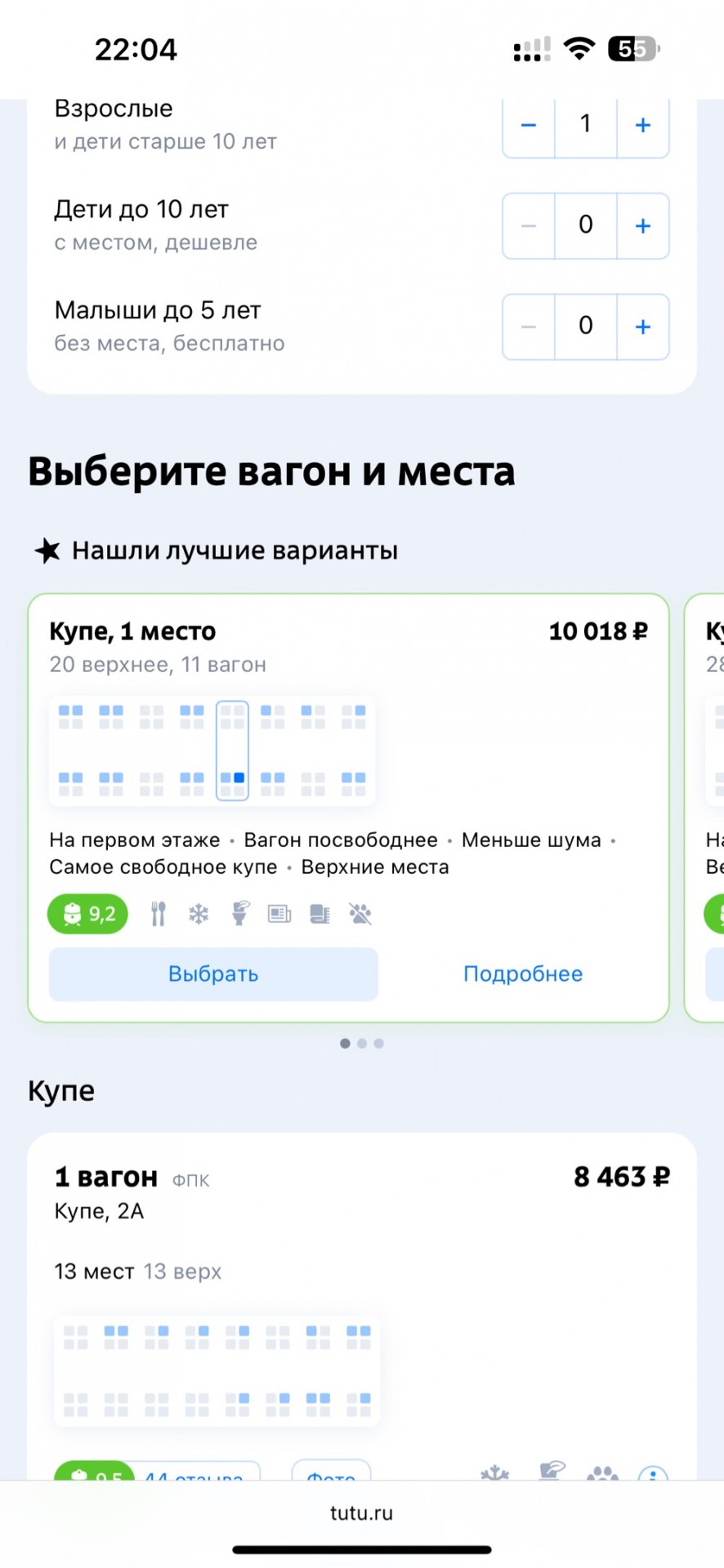Viewport: 724px width, 1568px height.
Task: Open wagon 1 card priced 8 463 ₽
Action: 362,1307
